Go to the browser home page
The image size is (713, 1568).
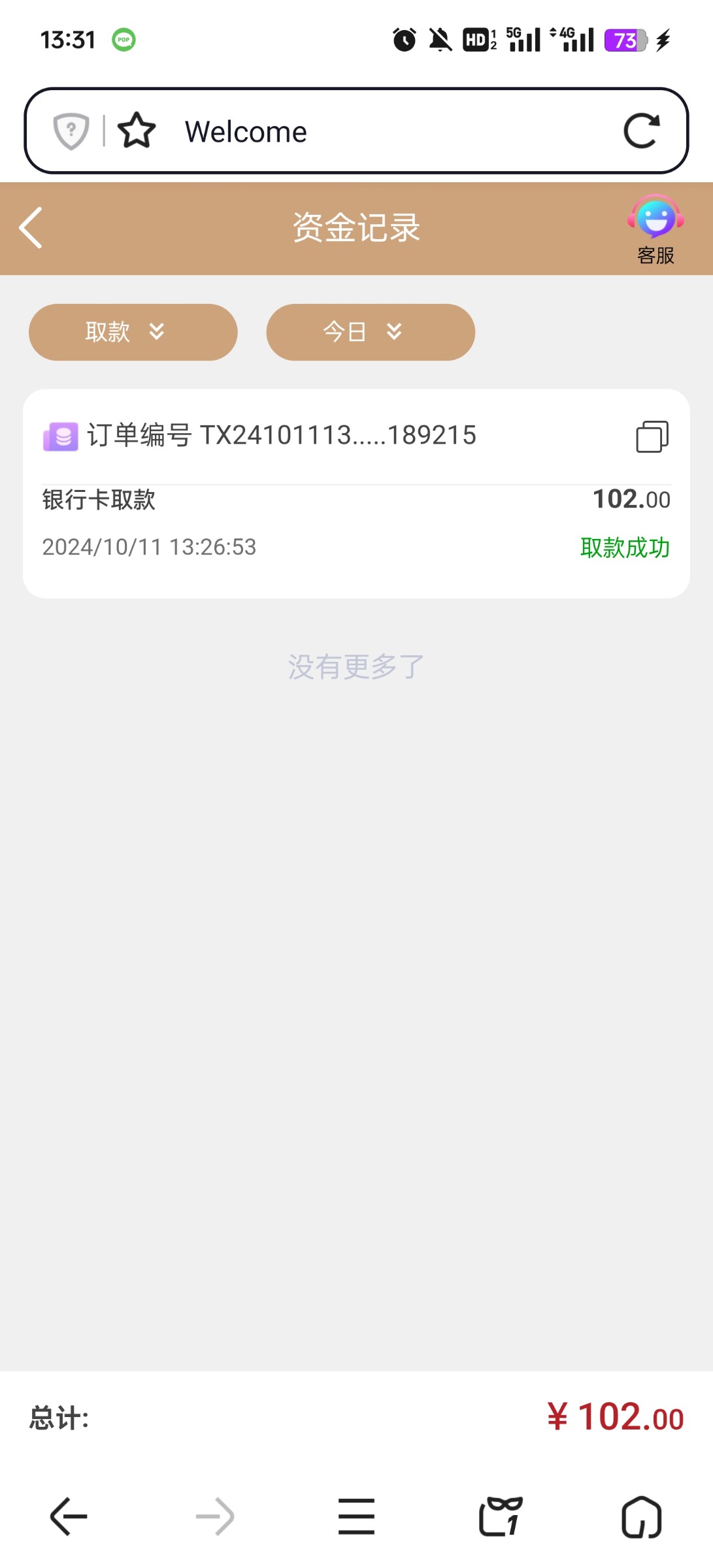pos(641,1516)
